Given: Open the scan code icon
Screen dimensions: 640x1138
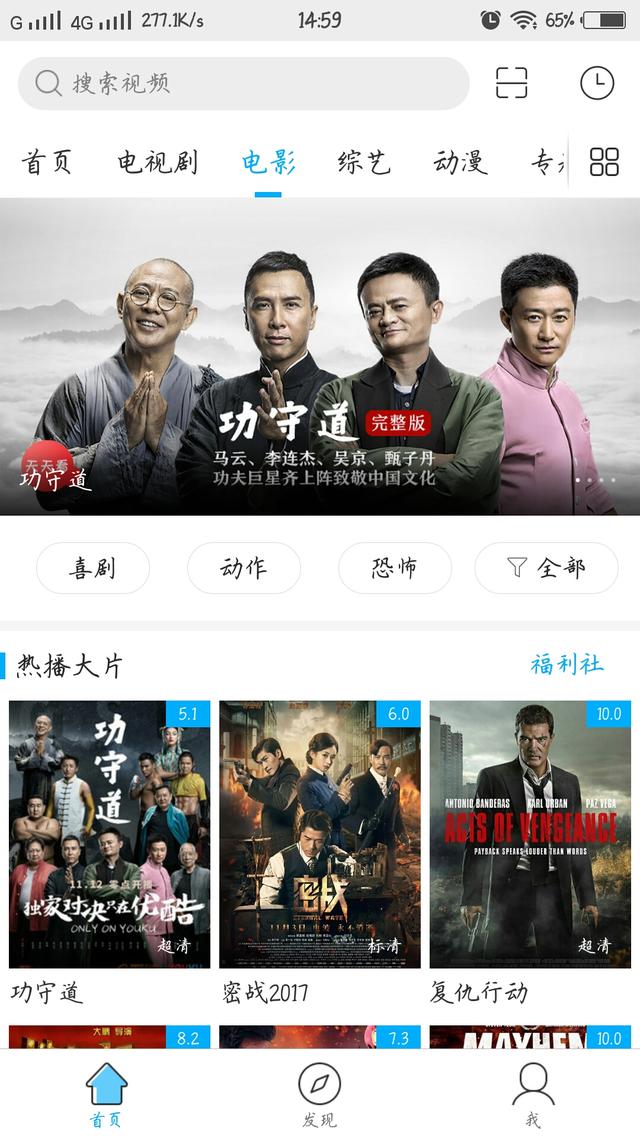Looking at the screenshot, I should (x=512, y=83).
